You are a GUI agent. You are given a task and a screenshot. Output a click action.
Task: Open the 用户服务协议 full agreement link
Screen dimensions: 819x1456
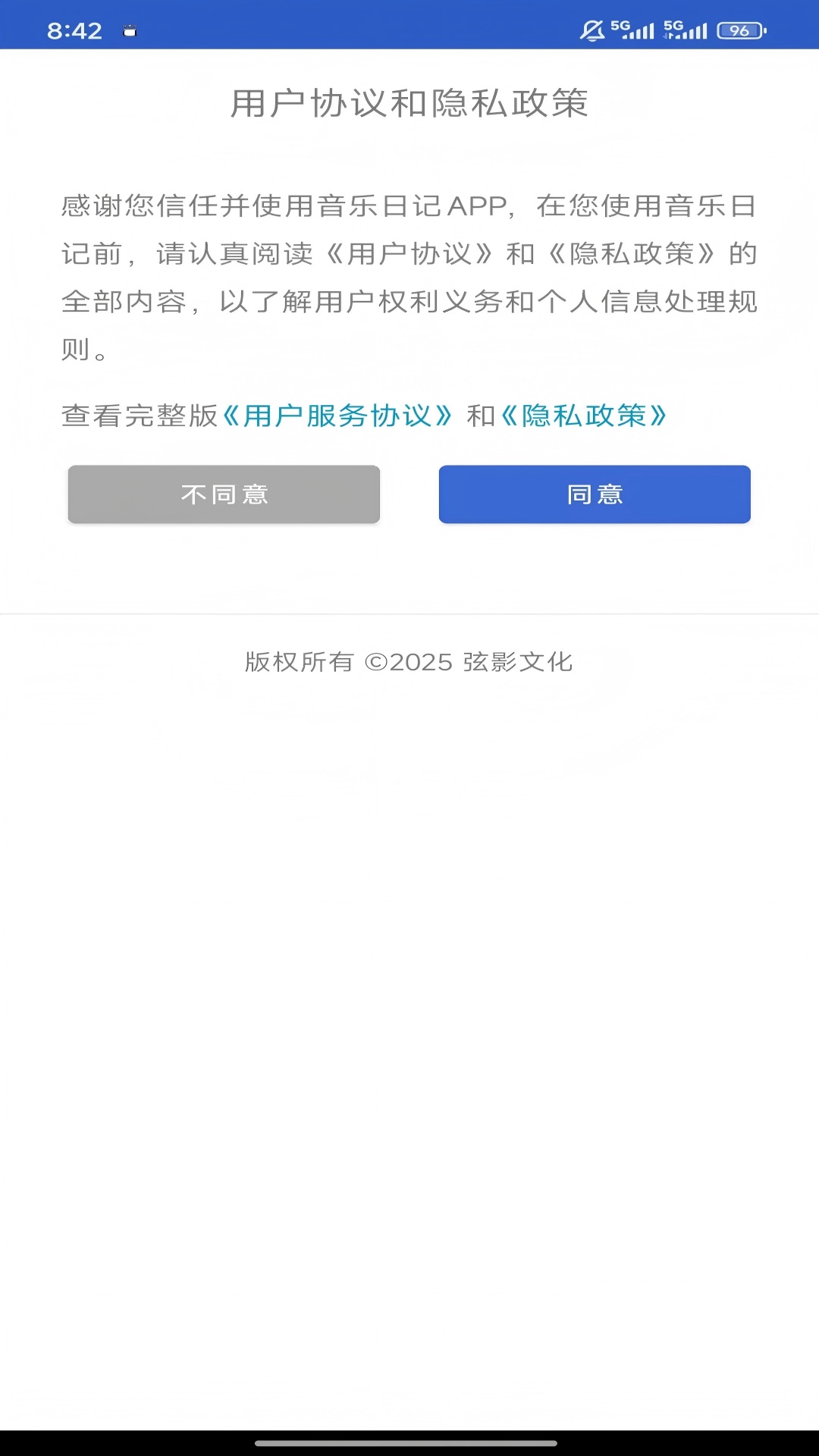(340, 414)
